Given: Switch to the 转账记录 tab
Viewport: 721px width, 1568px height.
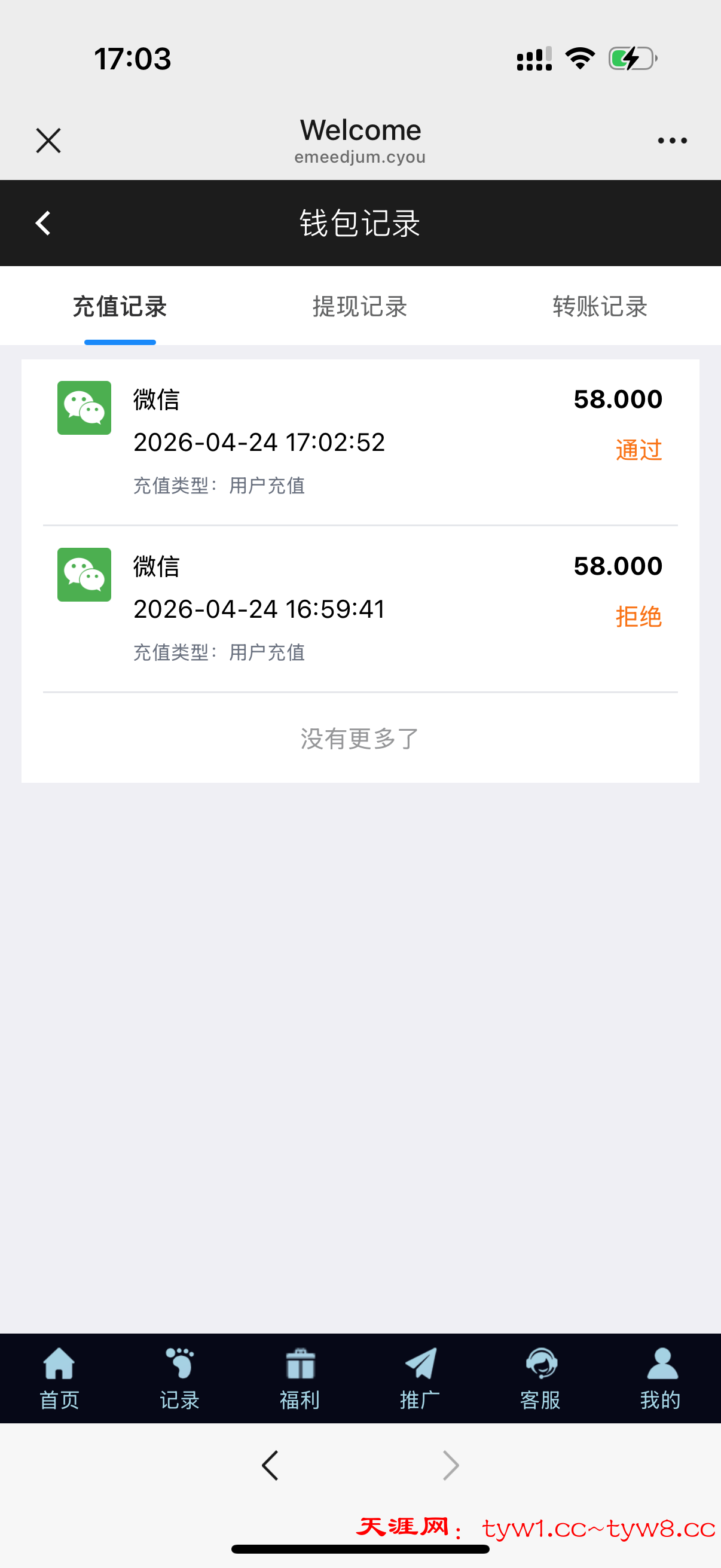Looking at the screenshot, I should tap(600, 306).
